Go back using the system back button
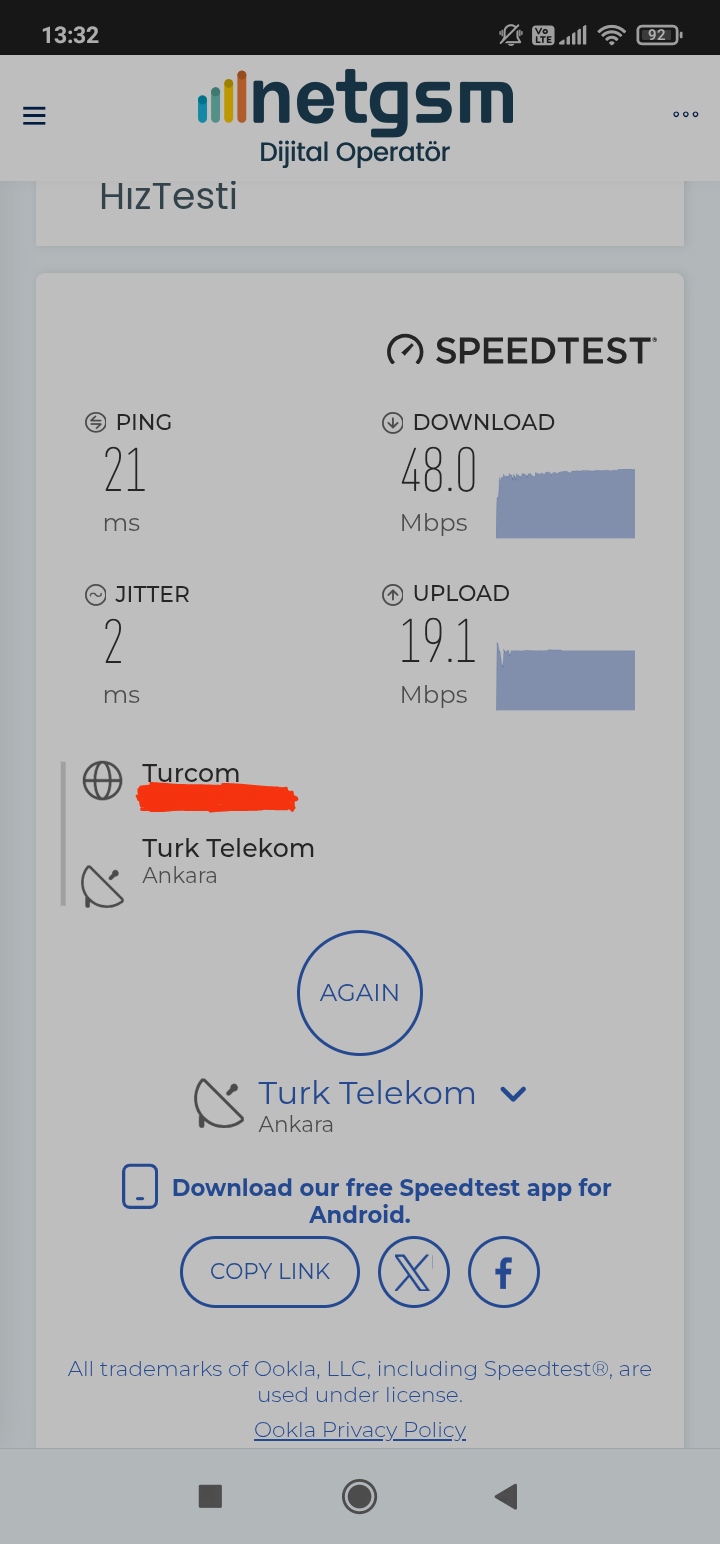Viewport: 720px width, 1544px height. [x=506, y=1496]
